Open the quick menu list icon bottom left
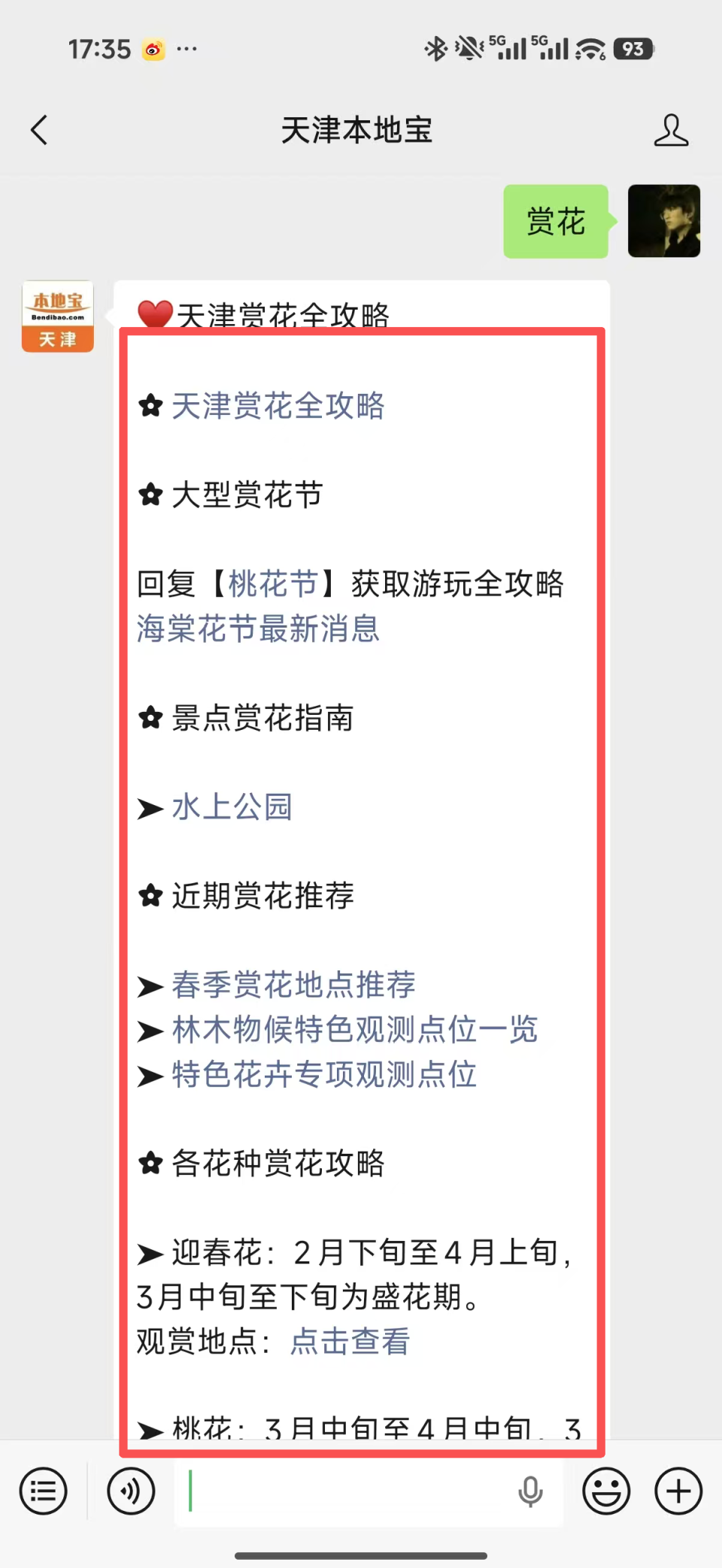Image resolution: width=722 pixels, height=1568 pixels. coord(43,1491)
